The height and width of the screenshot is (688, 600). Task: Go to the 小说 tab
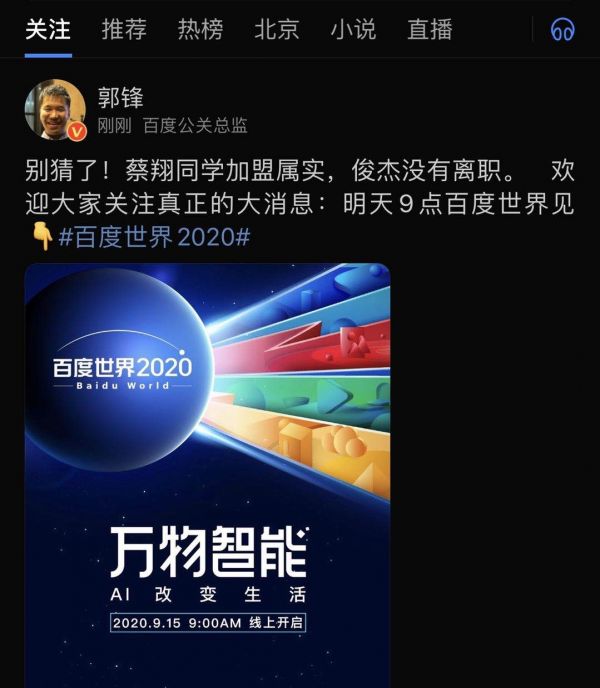coord(353,30)
